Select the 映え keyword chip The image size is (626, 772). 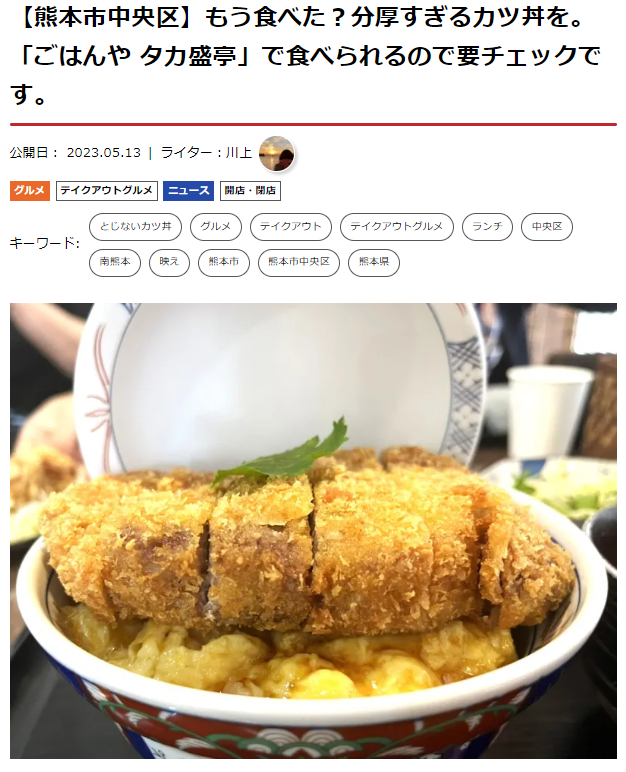tap(169, 262)
